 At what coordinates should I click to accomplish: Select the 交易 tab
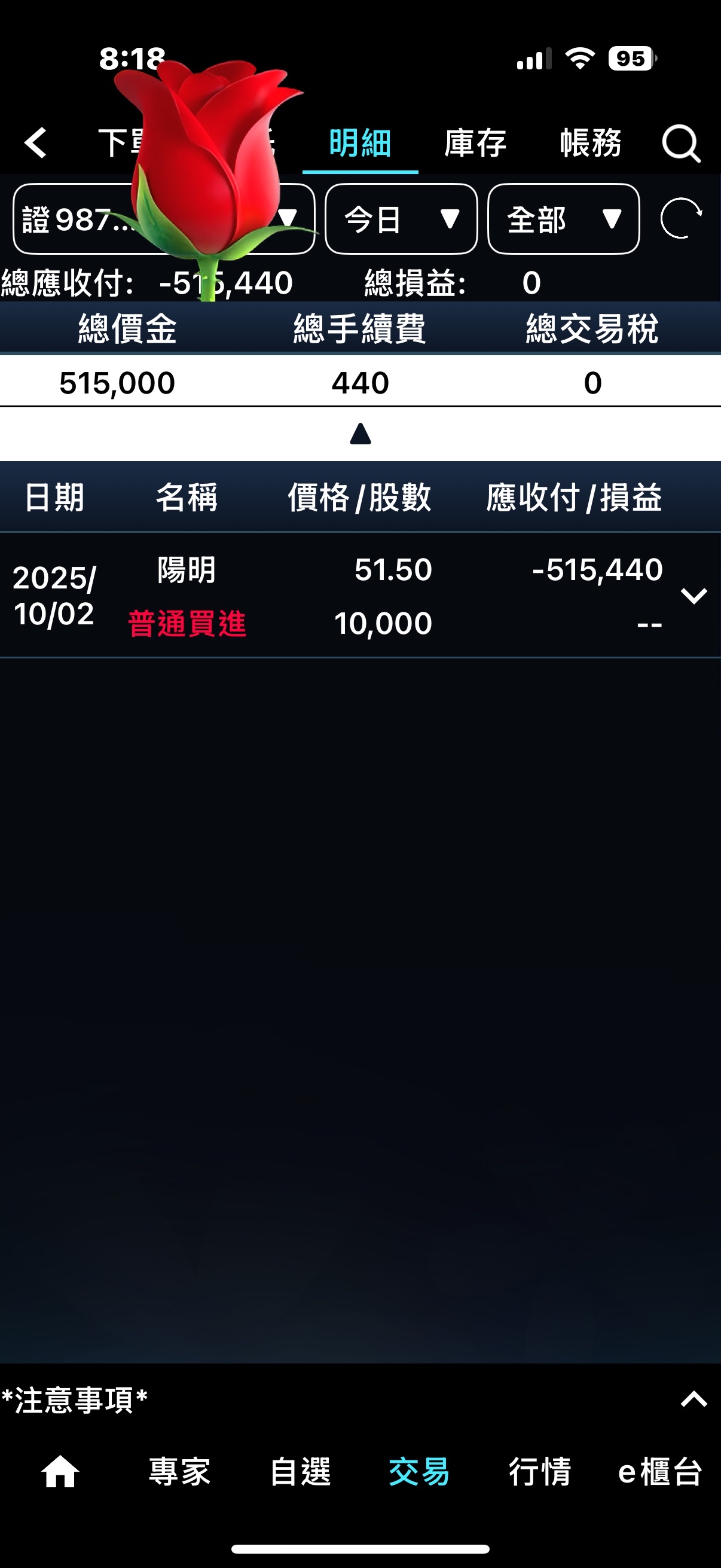point(419,1471)
